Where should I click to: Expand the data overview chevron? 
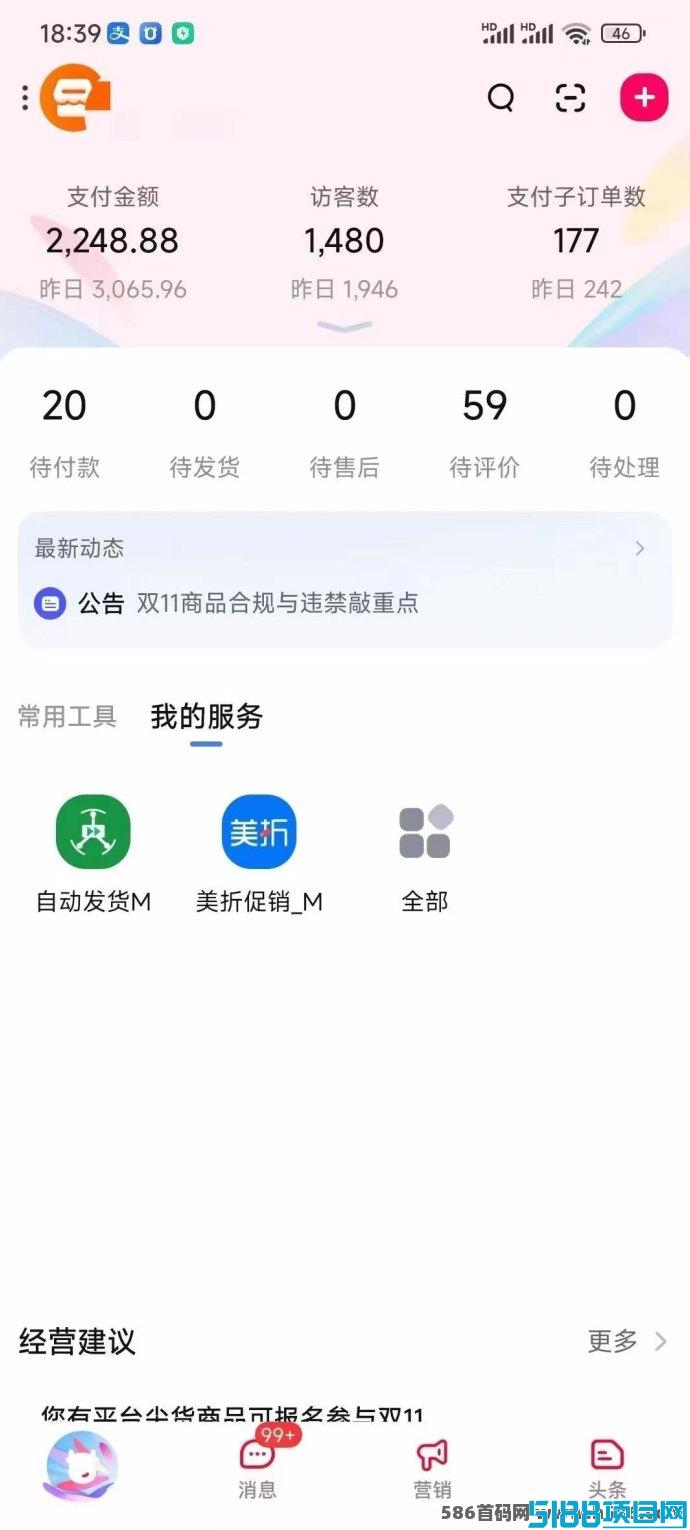click(345, 326)
